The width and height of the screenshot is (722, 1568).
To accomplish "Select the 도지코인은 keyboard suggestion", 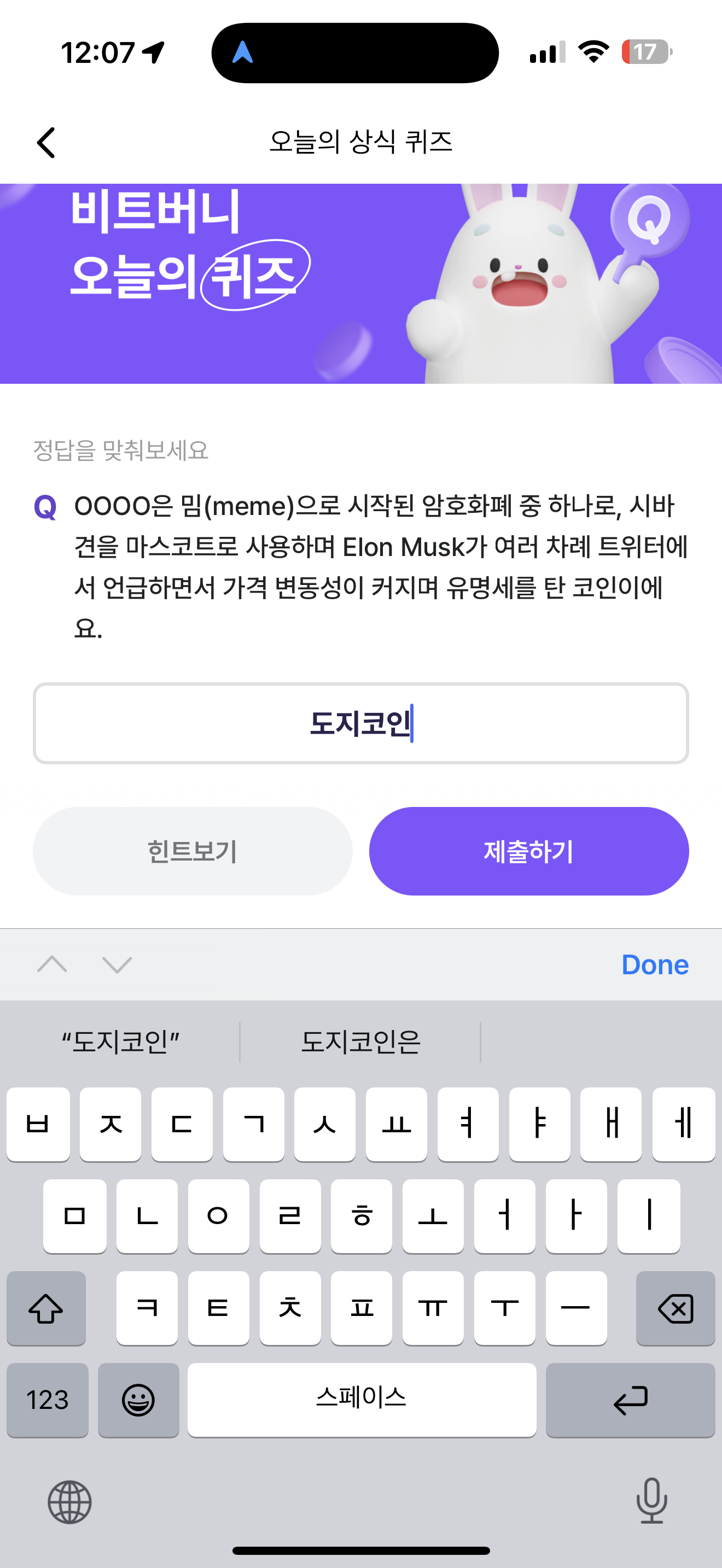I will point(360,1042).
